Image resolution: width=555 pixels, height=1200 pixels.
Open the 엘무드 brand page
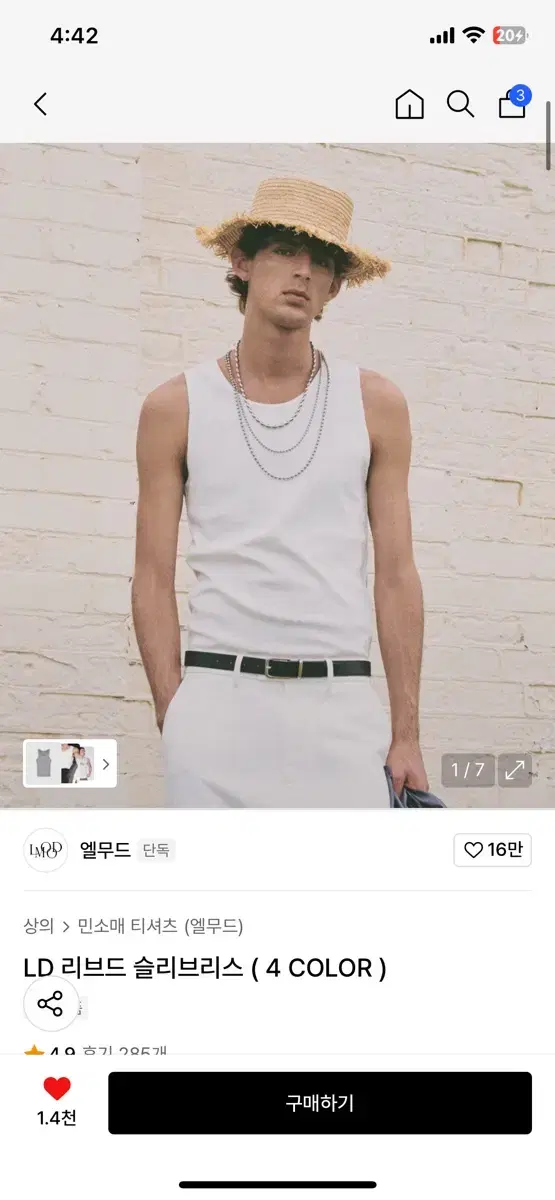click(x=105, y=850)
